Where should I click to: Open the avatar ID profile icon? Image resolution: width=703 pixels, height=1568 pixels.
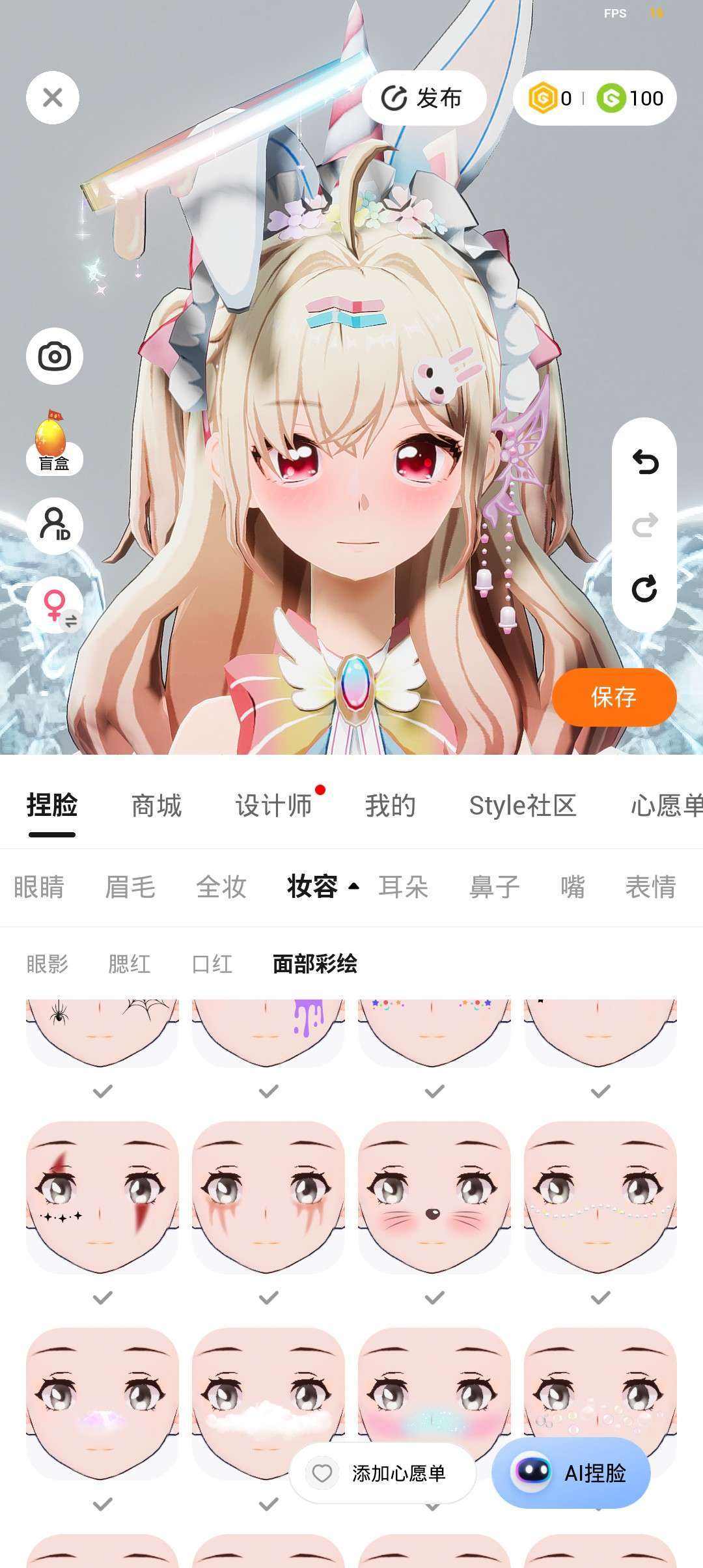pyautogui.click(x=55, y=525)
